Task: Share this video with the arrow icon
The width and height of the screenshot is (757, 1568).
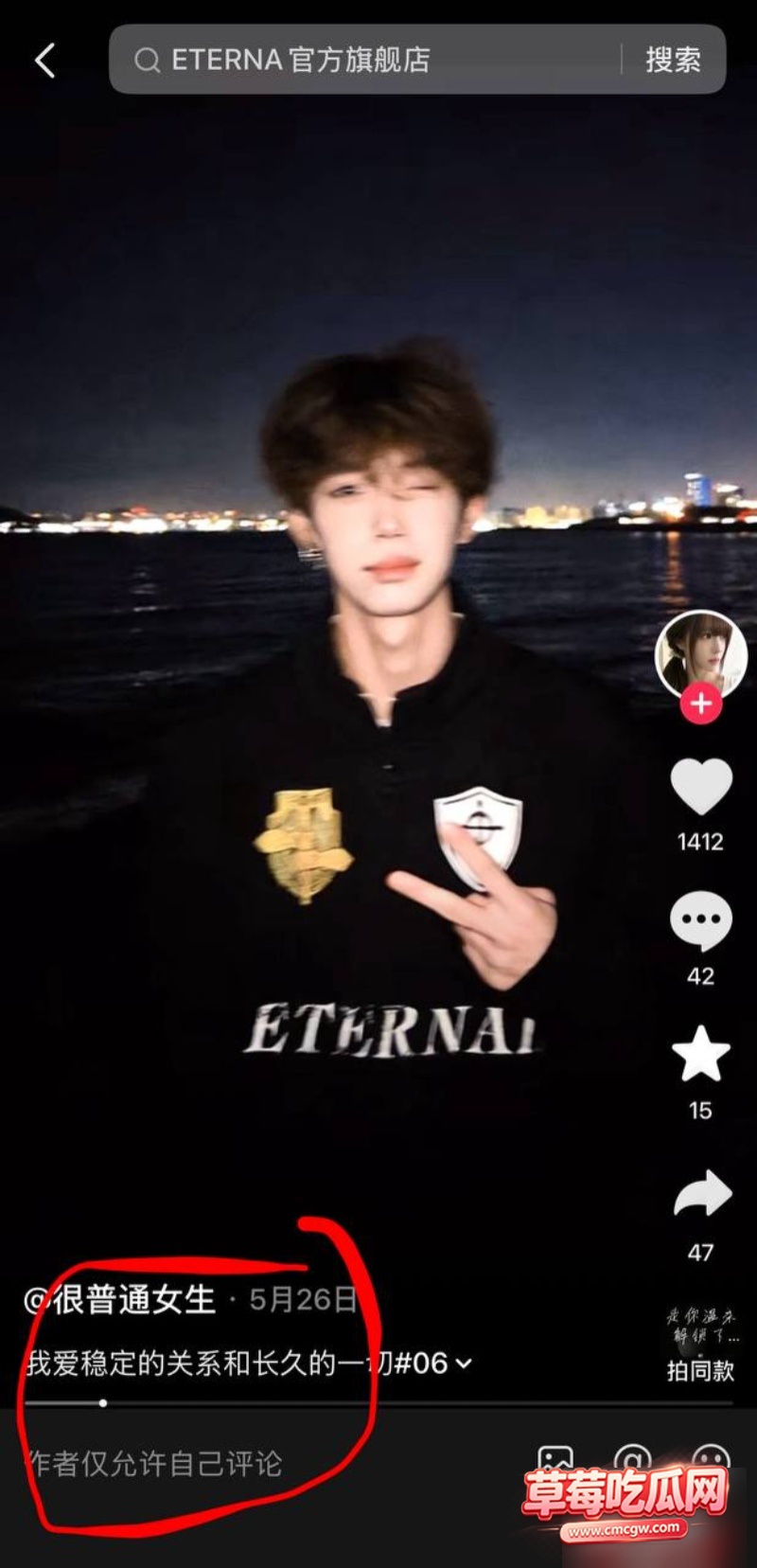Action: (x=702, y=1194)
